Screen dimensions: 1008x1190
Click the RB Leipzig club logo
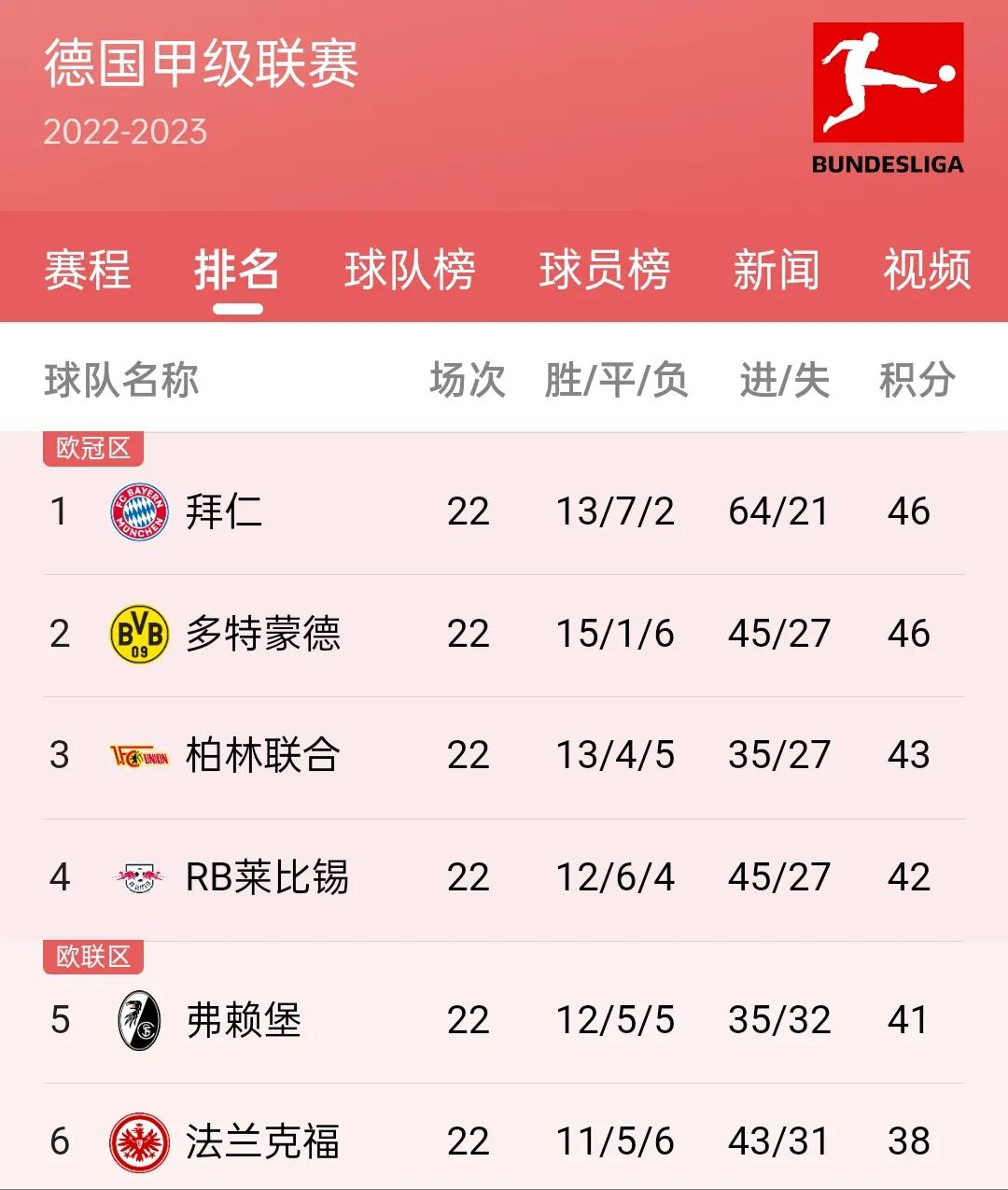pos(138,877)
